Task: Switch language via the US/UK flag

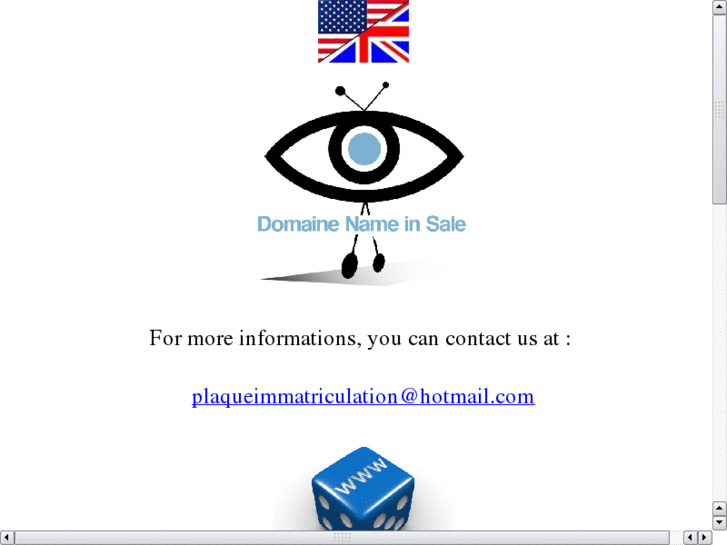Action: [363, 31]
